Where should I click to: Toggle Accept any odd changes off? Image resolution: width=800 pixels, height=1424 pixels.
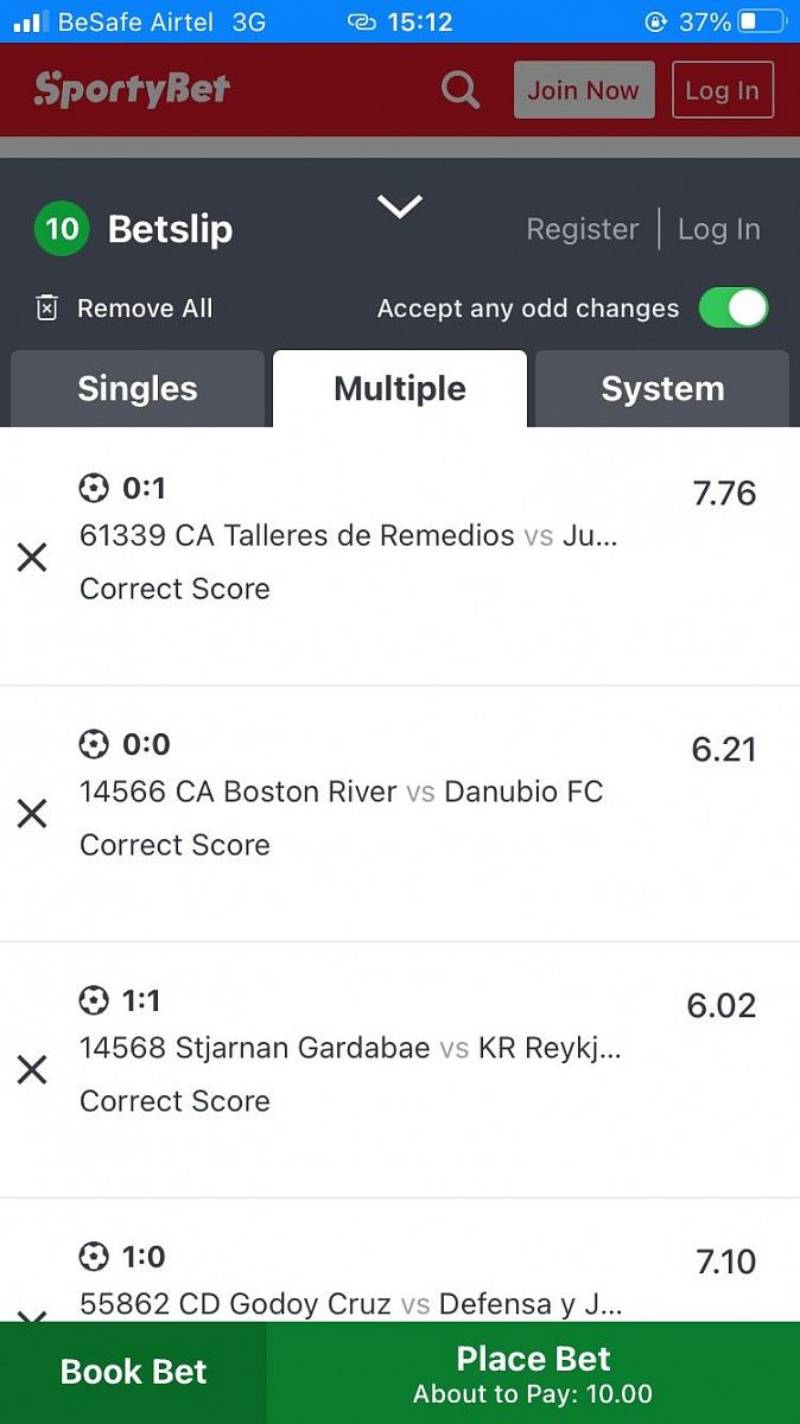point(733,308)
